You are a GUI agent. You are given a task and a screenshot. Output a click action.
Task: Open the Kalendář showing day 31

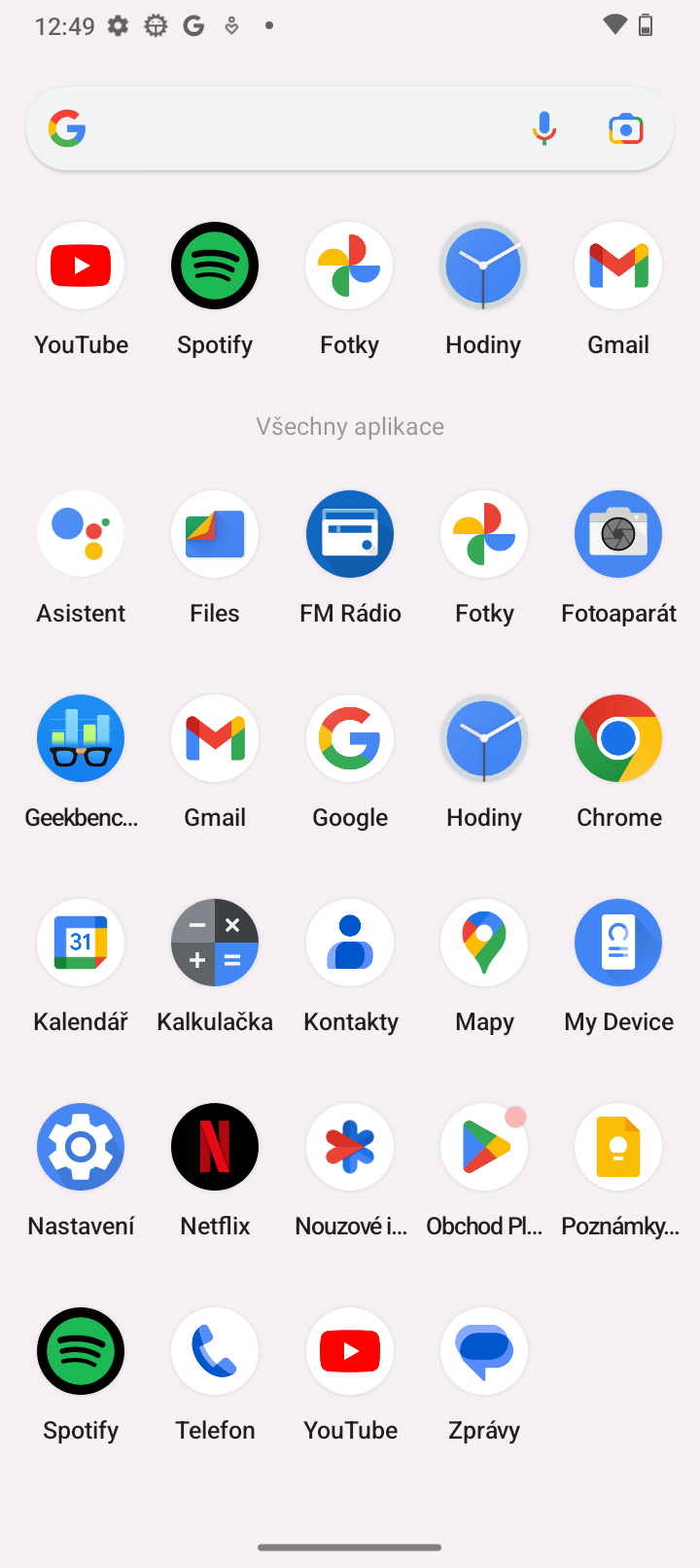tap(81, 943)
